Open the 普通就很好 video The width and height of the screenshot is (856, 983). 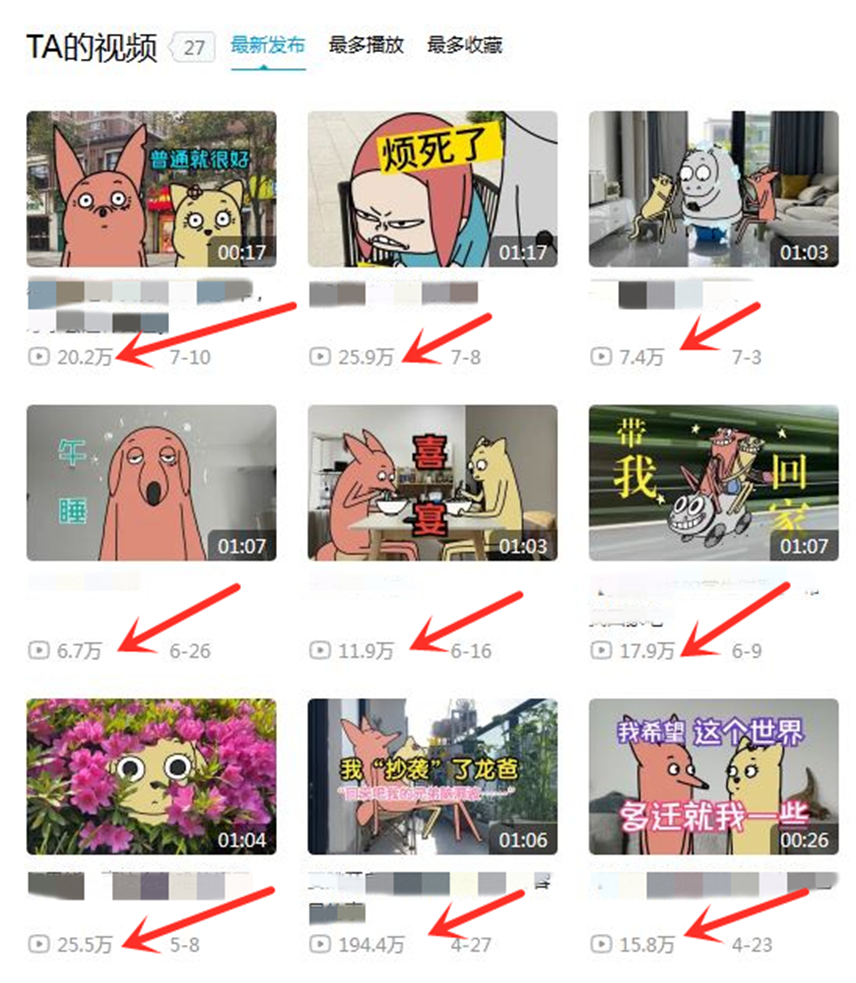(151, 189)
